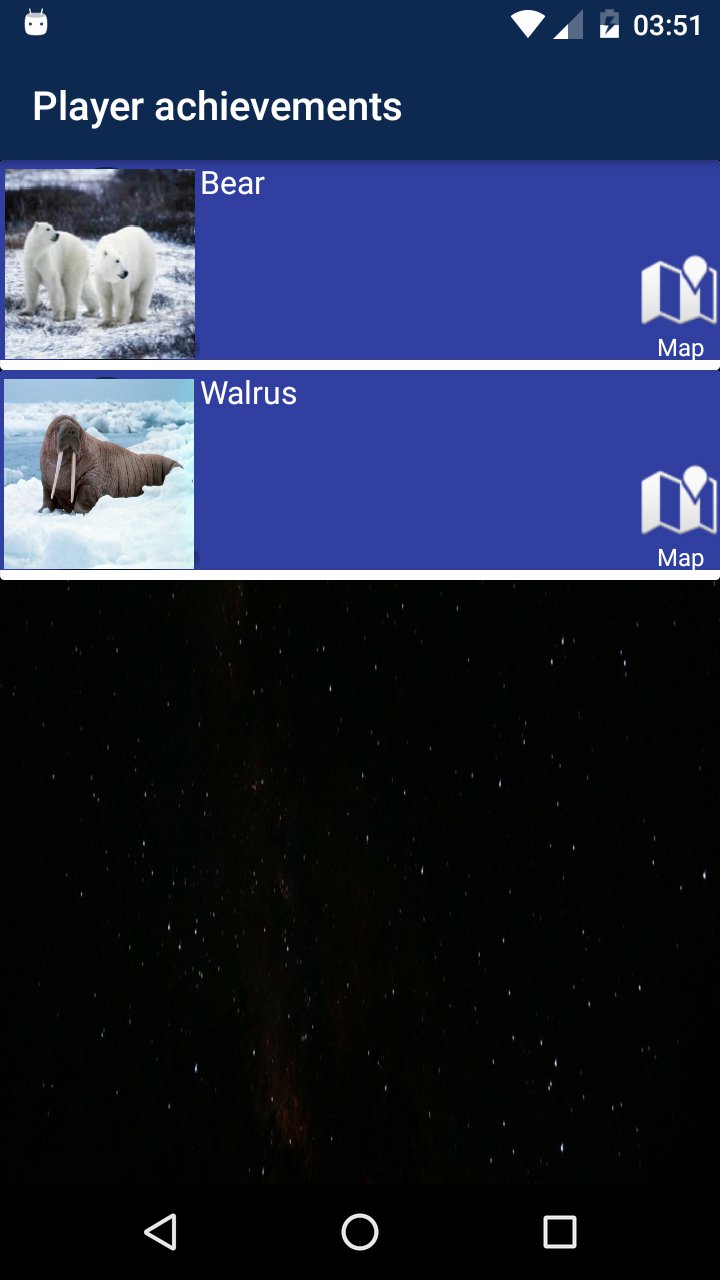
Task: Go back using the system back button
Action: [160, 1232]
